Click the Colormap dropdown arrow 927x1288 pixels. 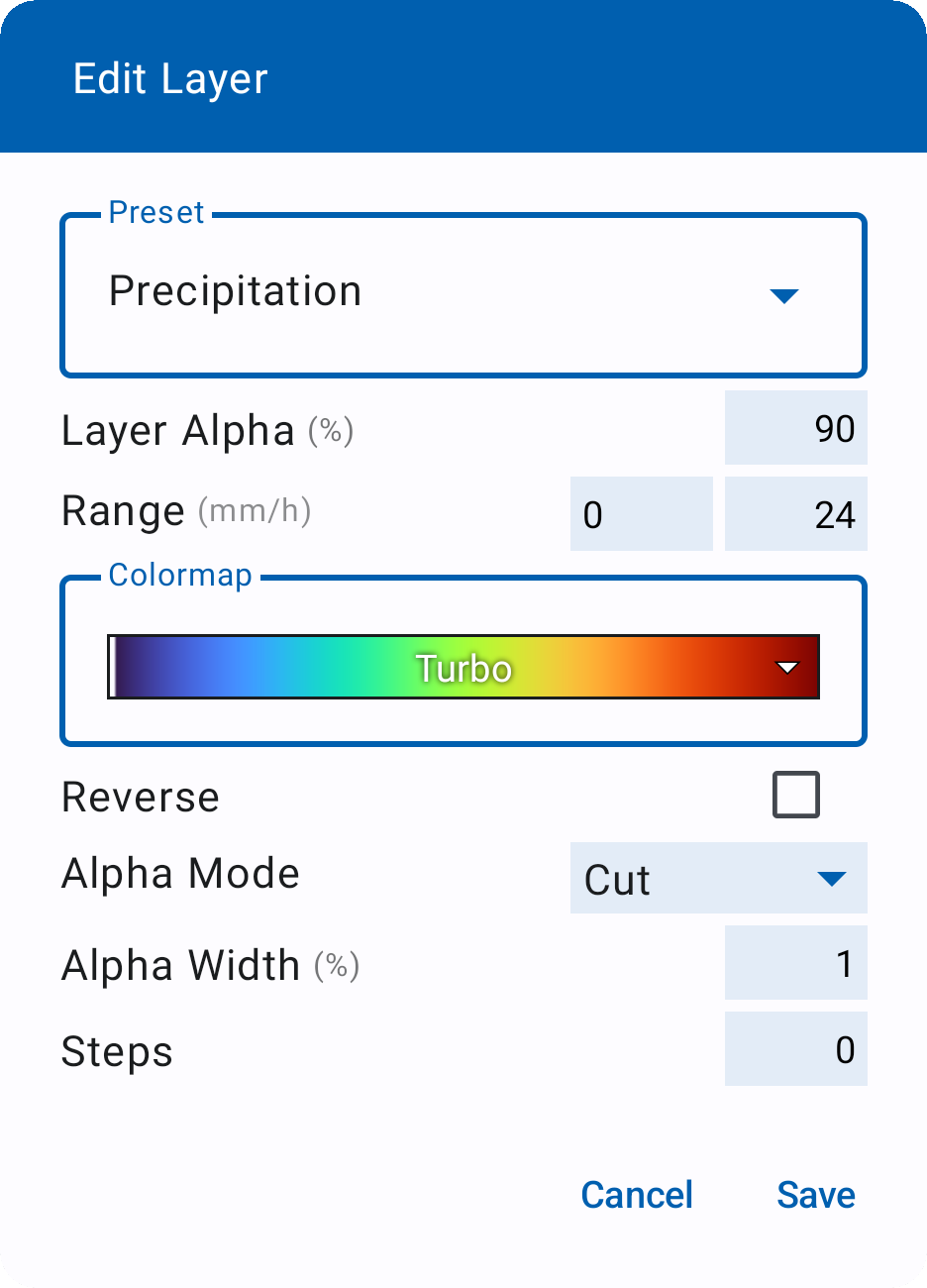click(787, 667)
